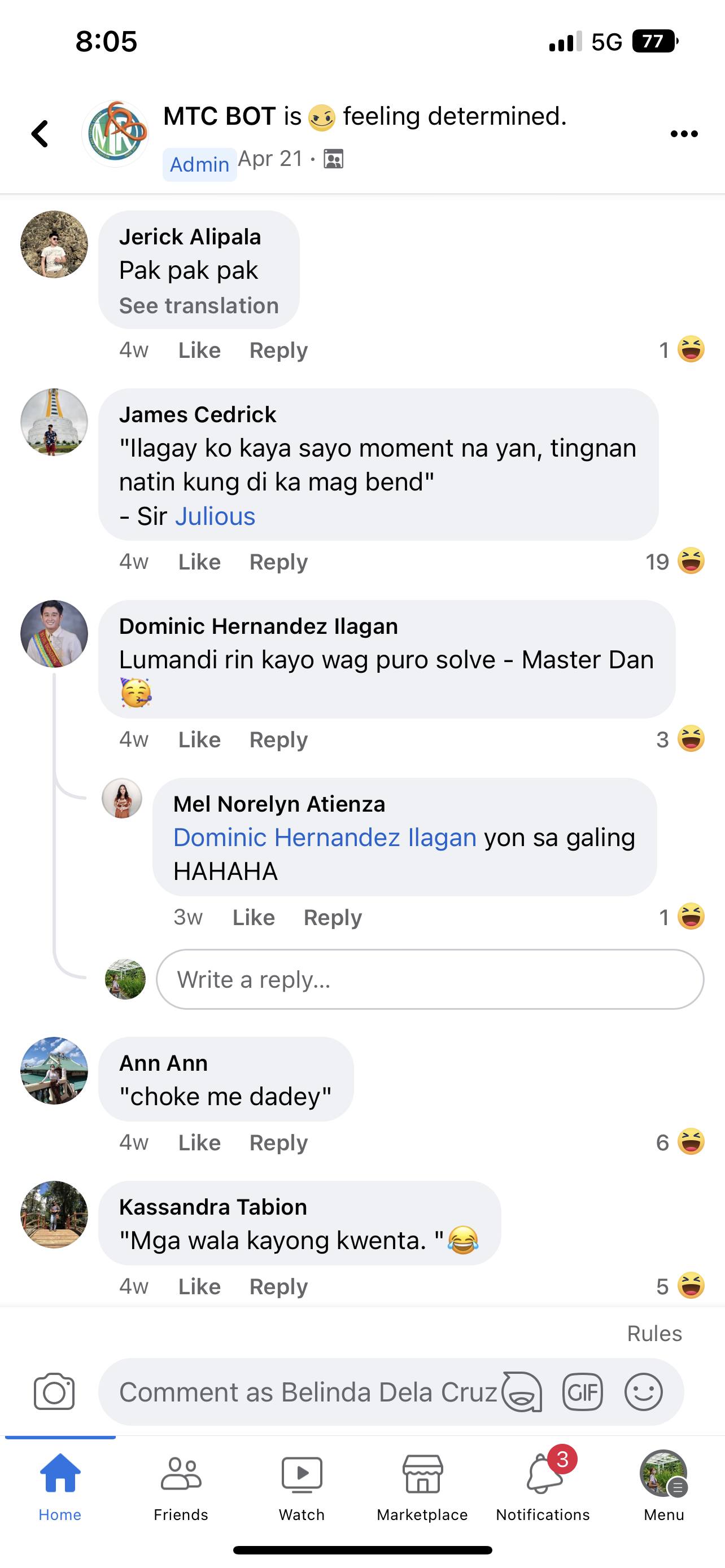Image resolution: width=725 pixels, height=1568 pixels.
Task: Switch to the Friends tab
Action: point(181,1488)
